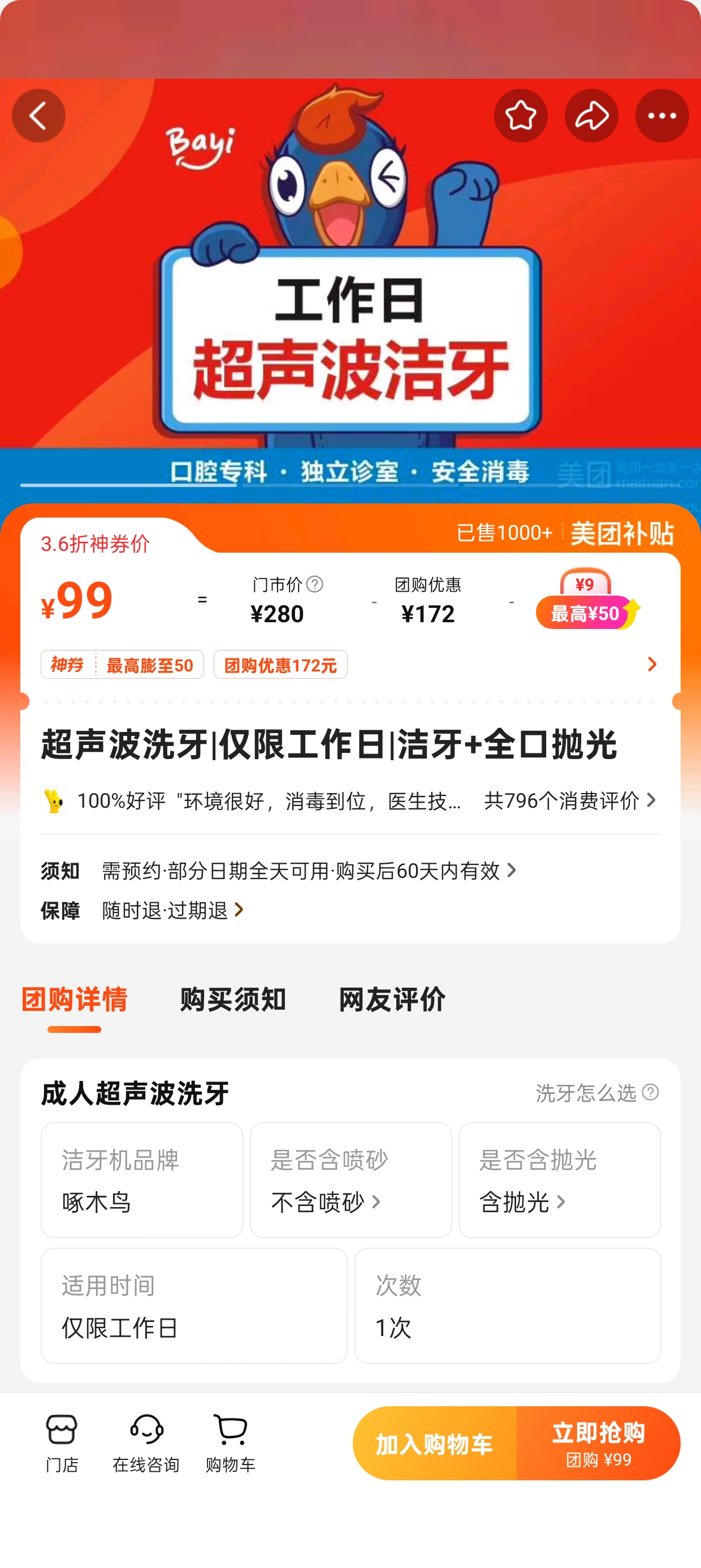Select the 团购详情 tab
This screenshot has width=701, height=1568.
[74, 1000]
